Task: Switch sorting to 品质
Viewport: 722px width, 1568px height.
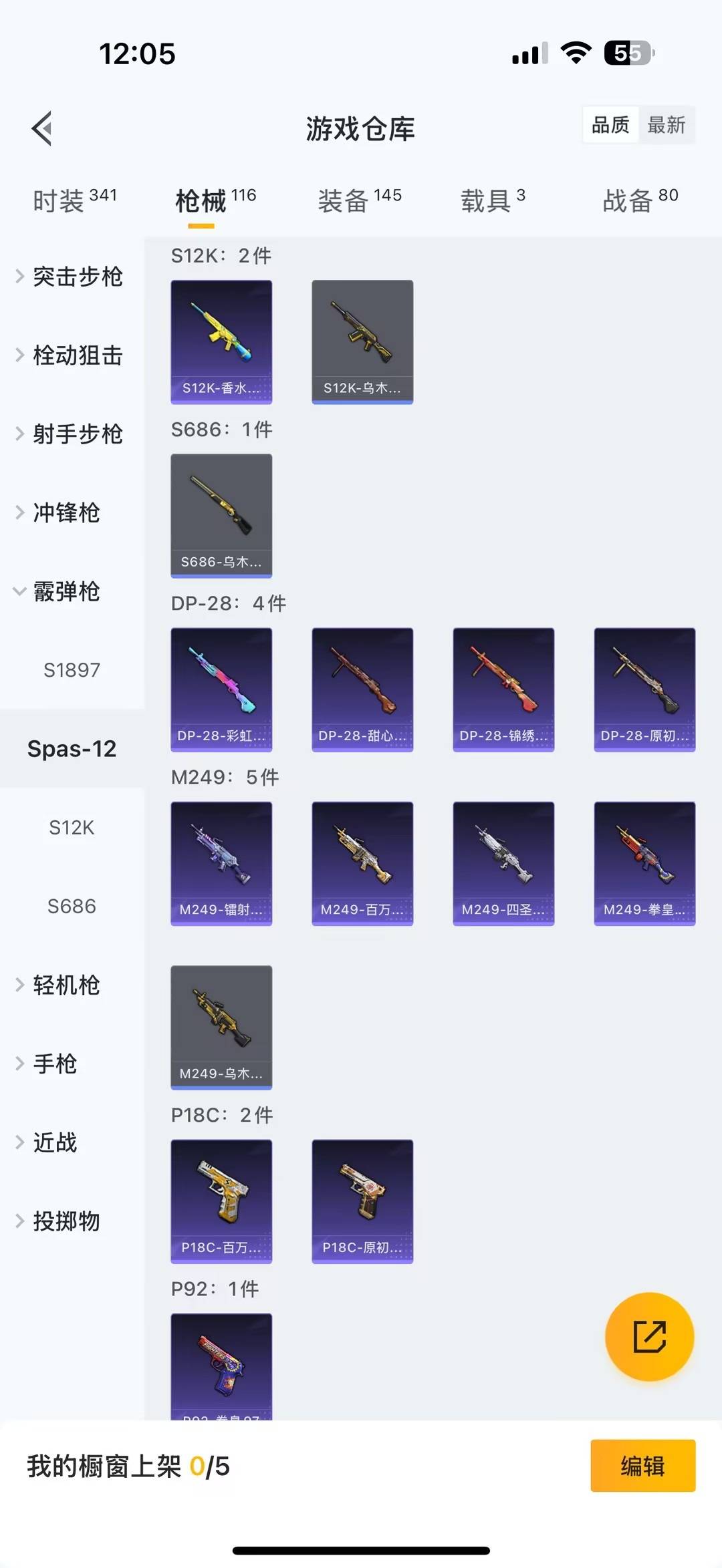Action: (610, 125)
